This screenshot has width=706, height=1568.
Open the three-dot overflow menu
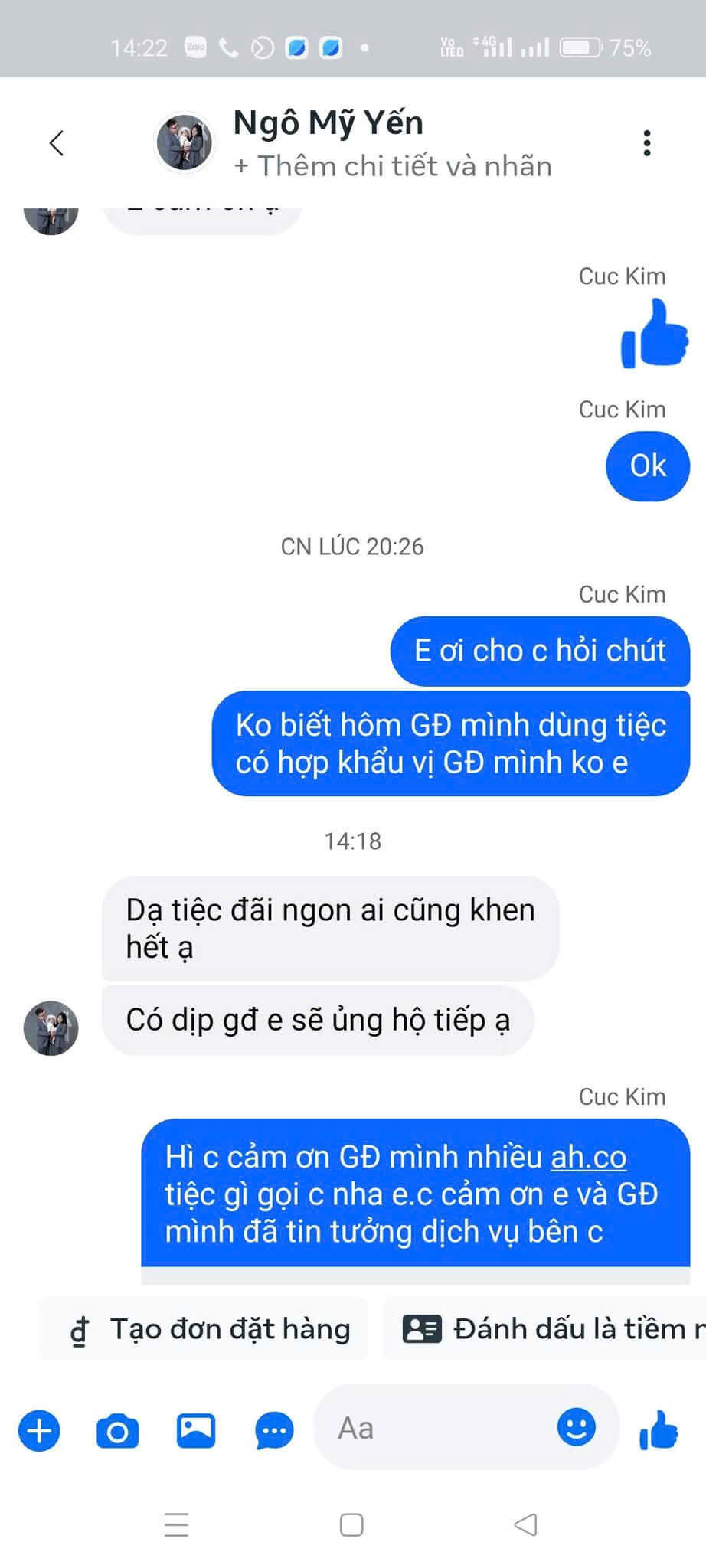[x=647, y=143]
